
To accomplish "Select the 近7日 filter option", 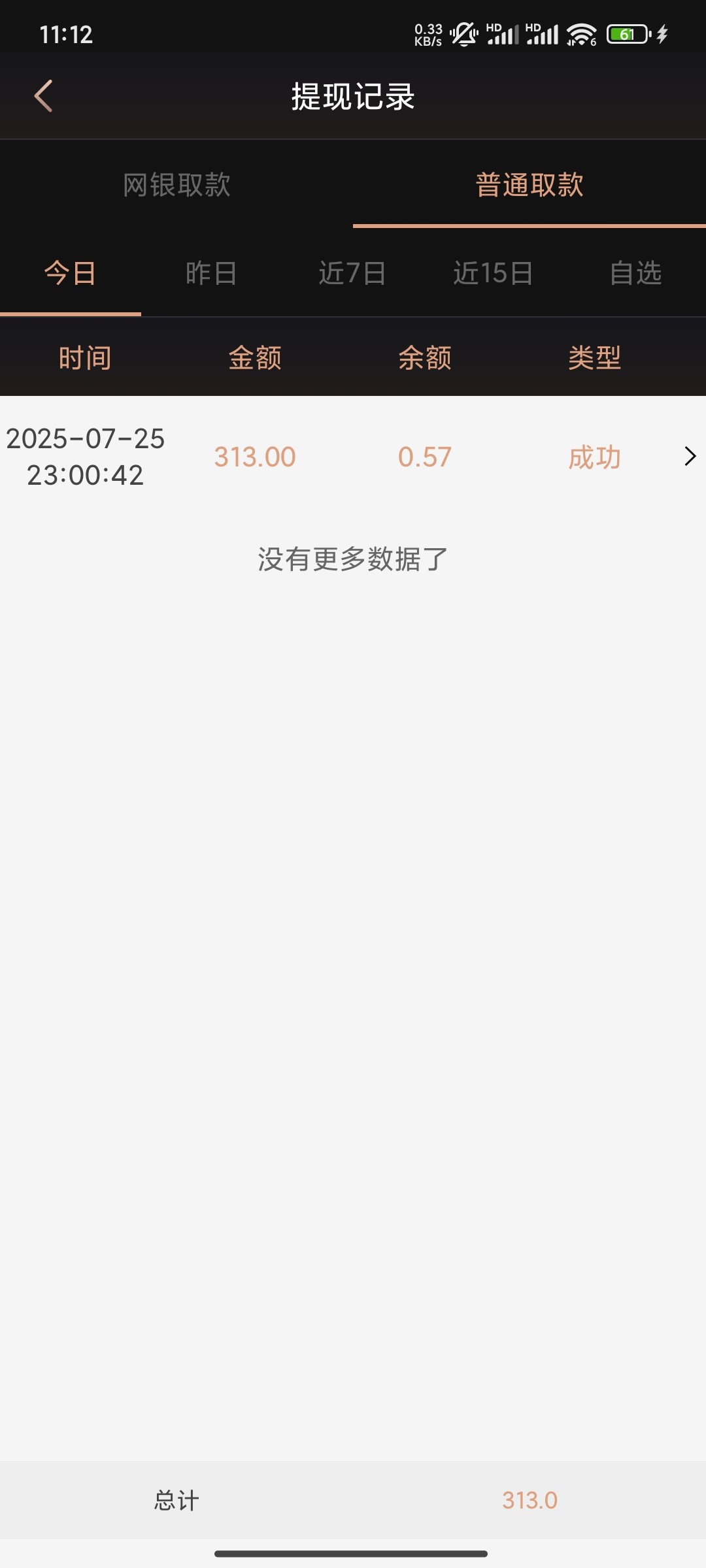I will [352, 274].
